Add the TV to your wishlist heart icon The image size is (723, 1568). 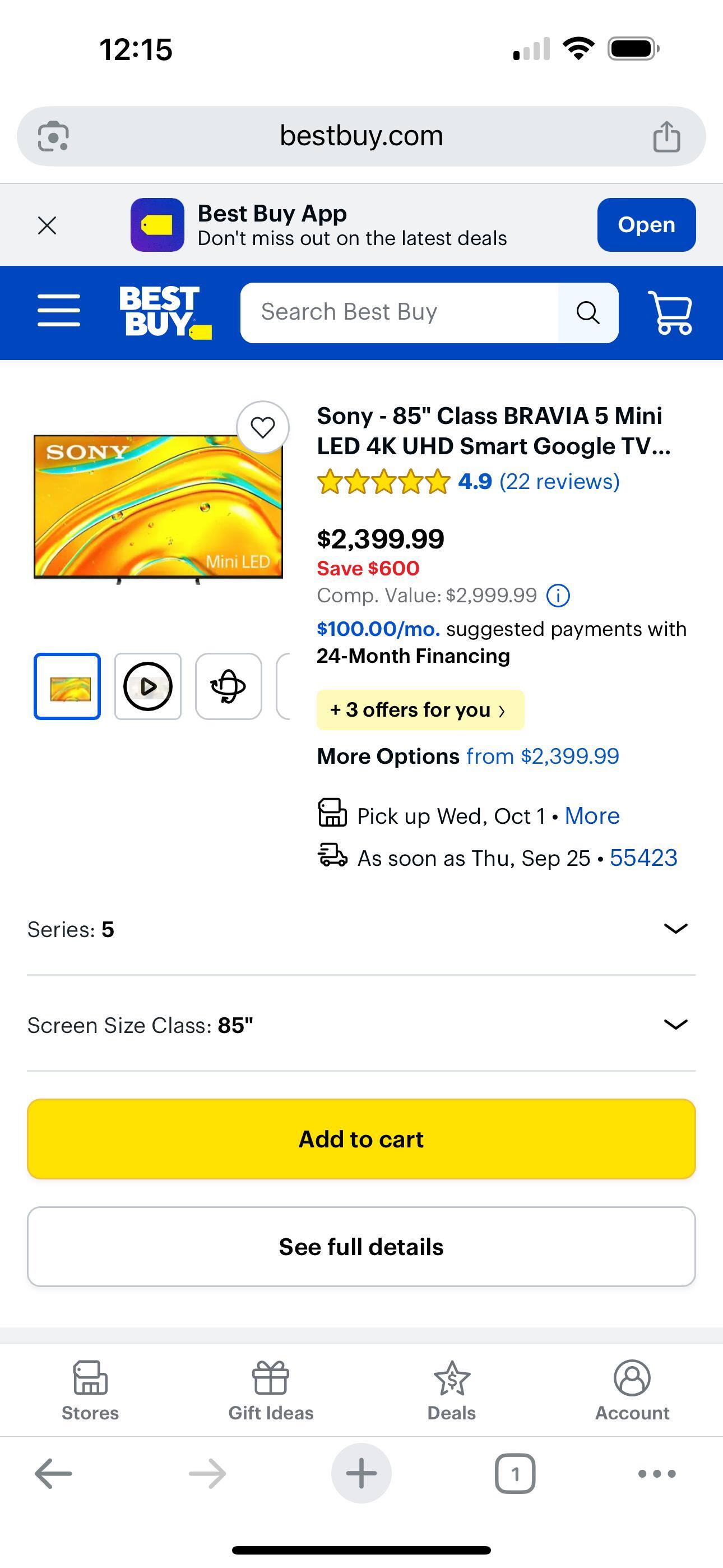[x=262, y=428]
